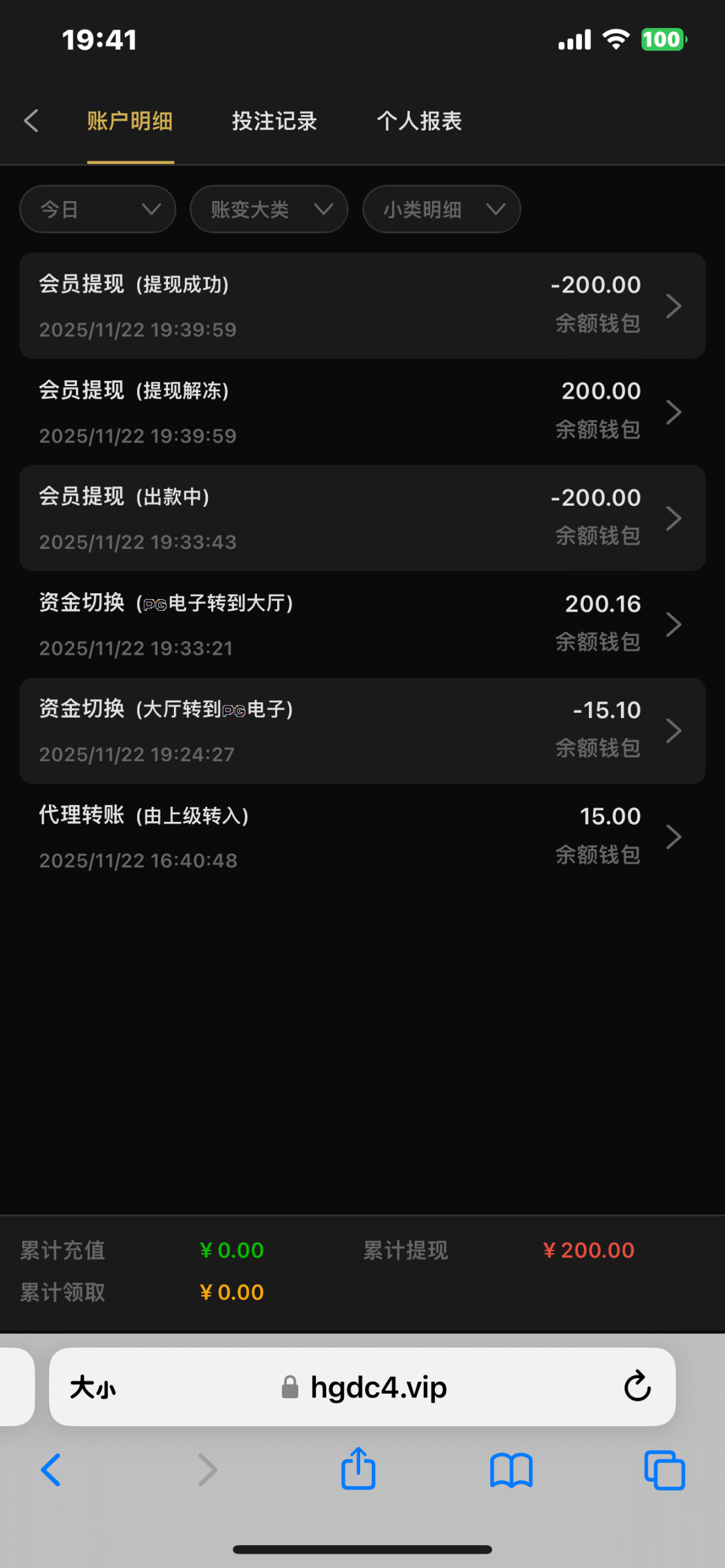Share this page from Safari toolbar
This screenshot has height=1568, width=725.
tap(358, 1470)
